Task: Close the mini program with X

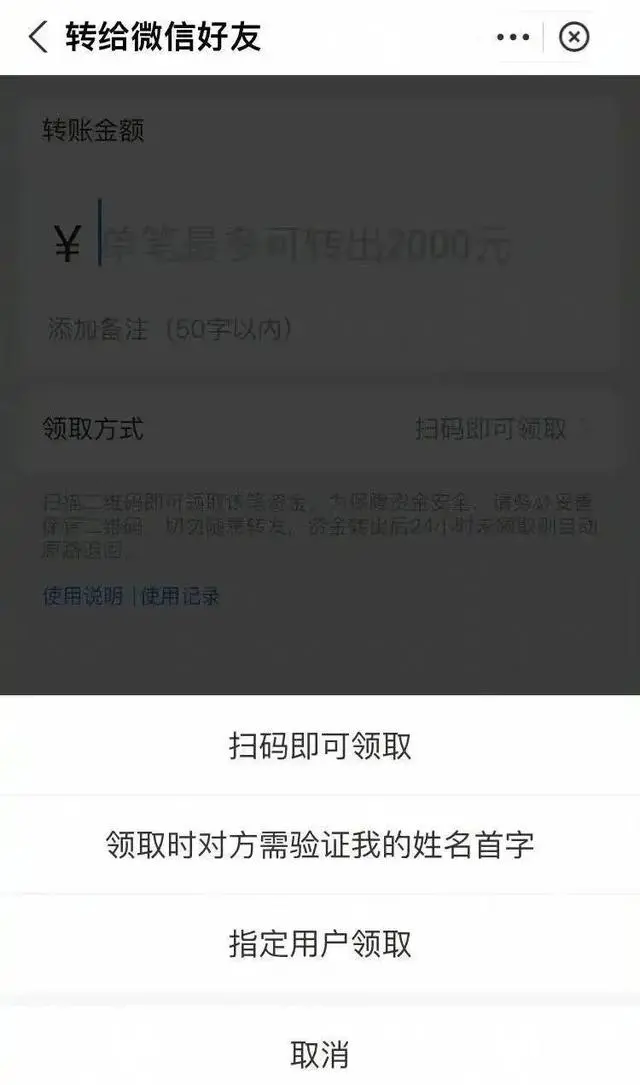Action: coord(574,37)
